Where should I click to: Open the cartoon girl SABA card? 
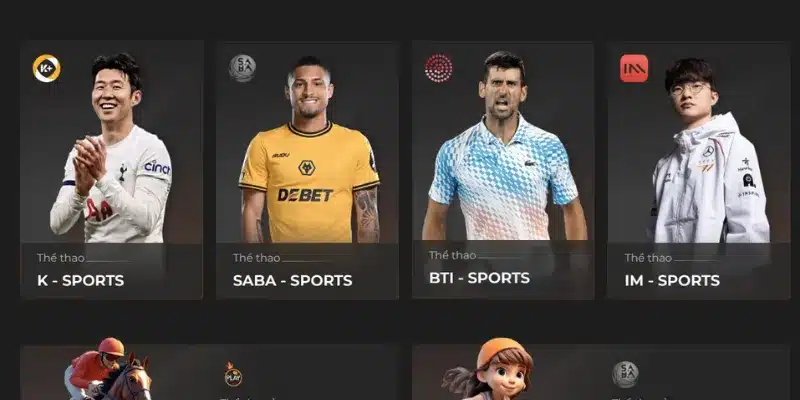tap(600, 374)
